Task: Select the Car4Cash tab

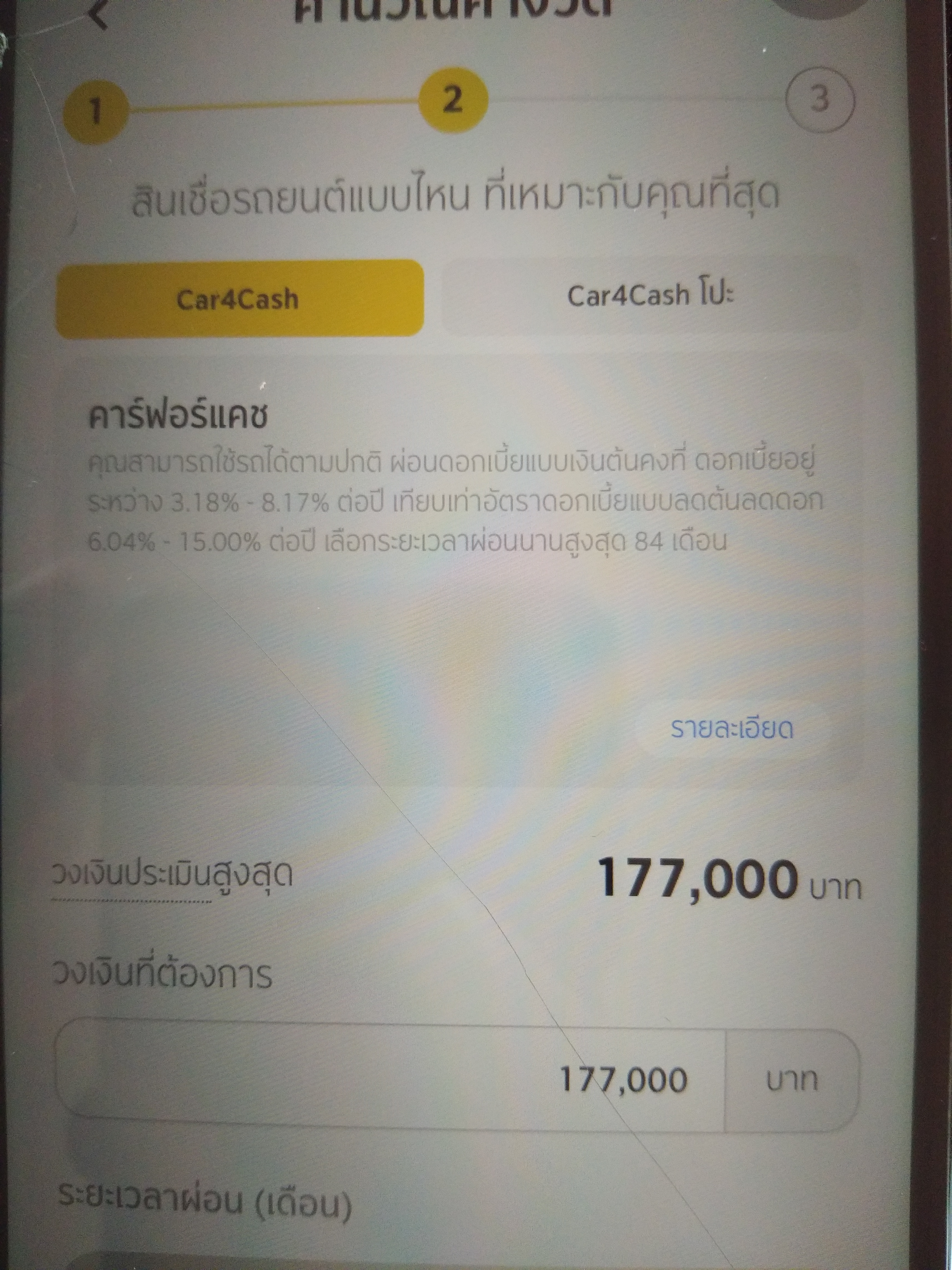Action: pyautogui.click(x=239, y=299)
